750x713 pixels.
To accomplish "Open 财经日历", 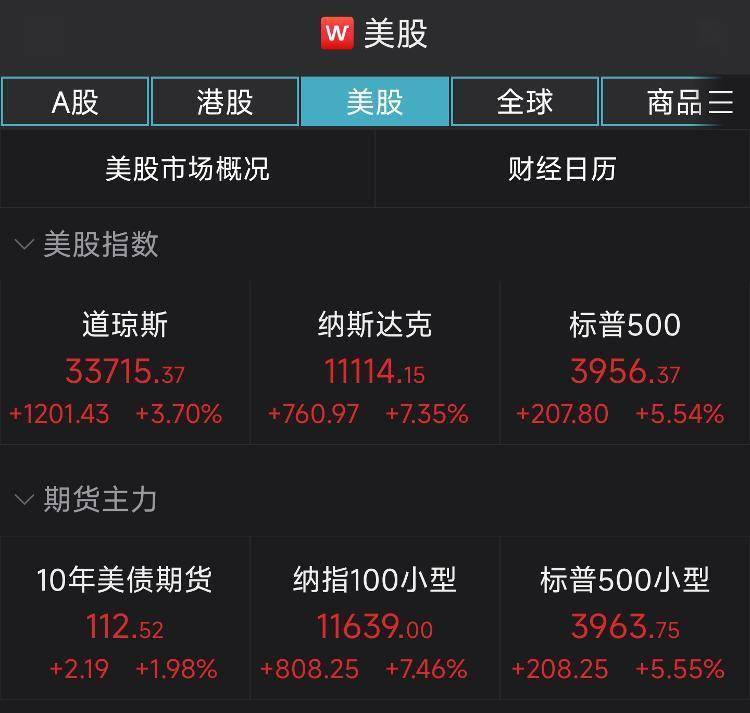I will point(562,168).
